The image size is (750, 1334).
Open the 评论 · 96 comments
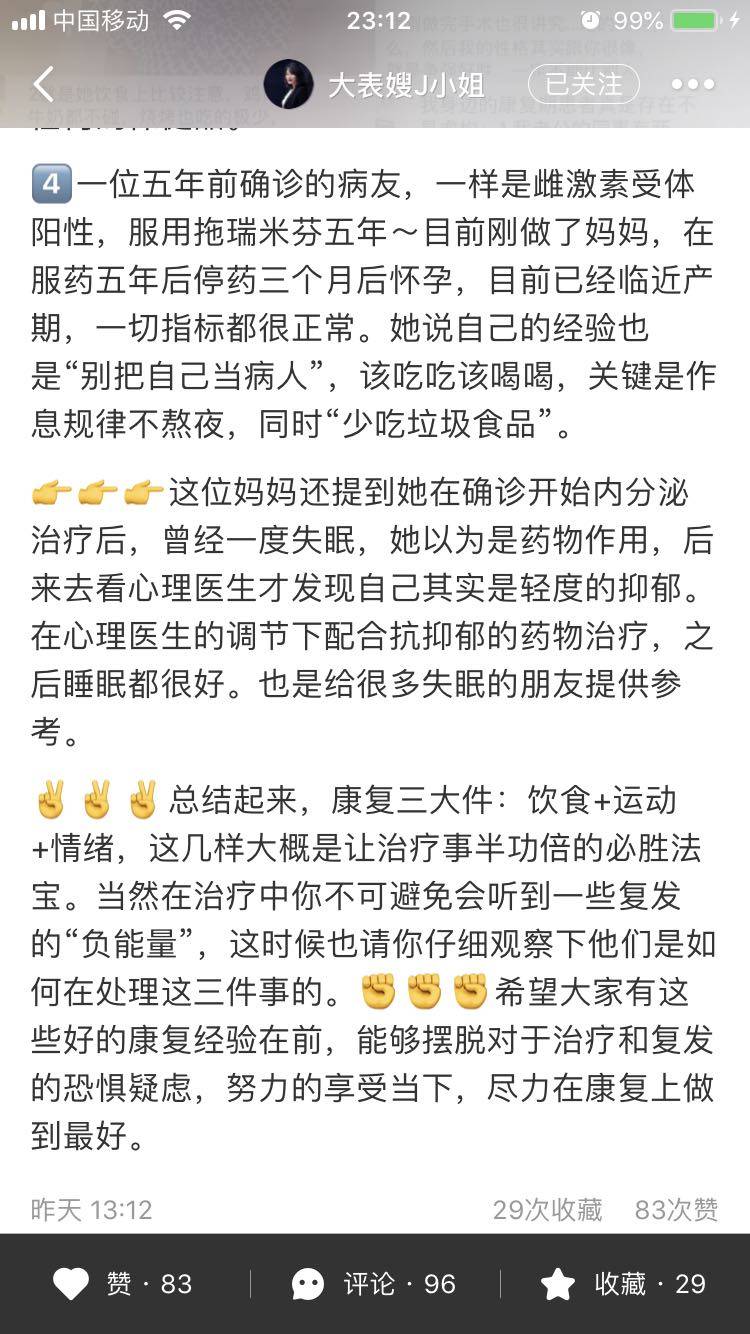pos(374,1283)
